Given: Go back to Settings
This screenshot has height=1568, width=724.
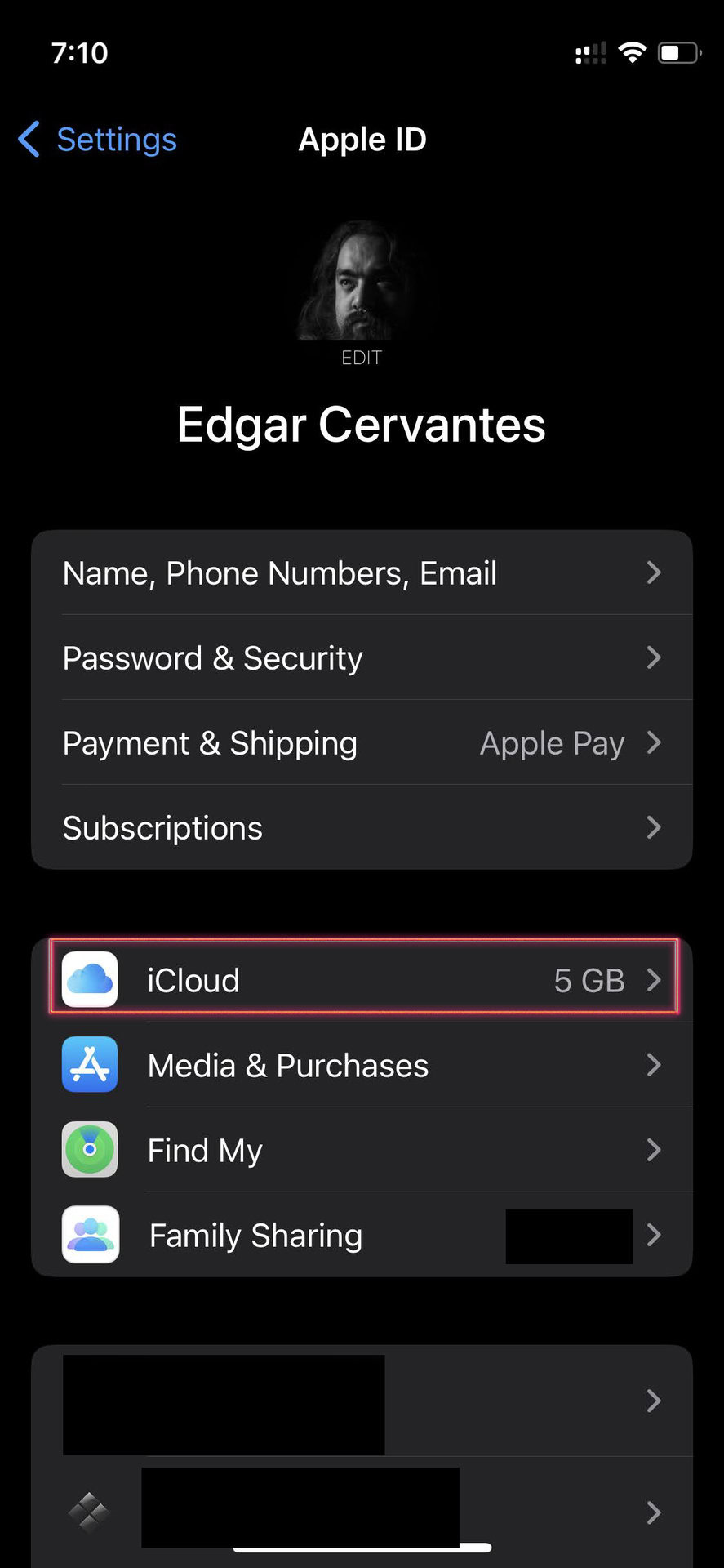Looking at the screenshot, I should (x=98, y=140).
